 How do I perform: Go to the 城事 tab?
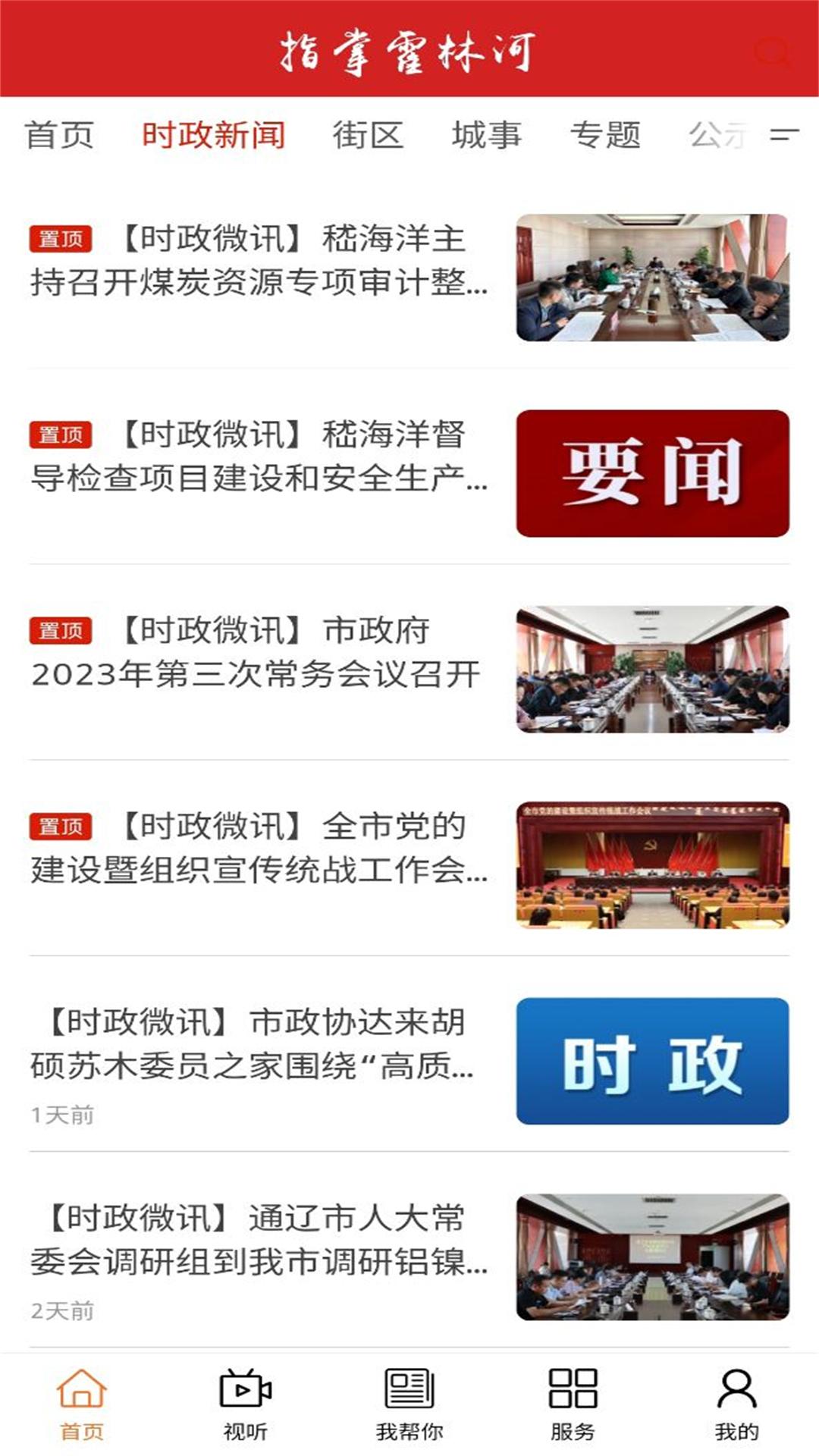pos(486,135)
